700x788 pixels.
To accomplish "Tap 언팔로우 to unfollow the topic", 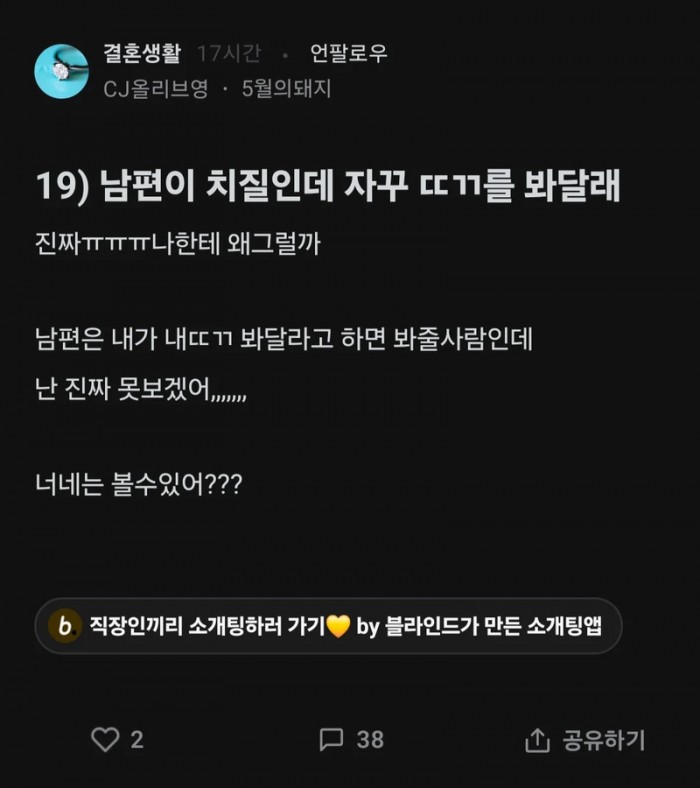I will [x=348, y=54].
